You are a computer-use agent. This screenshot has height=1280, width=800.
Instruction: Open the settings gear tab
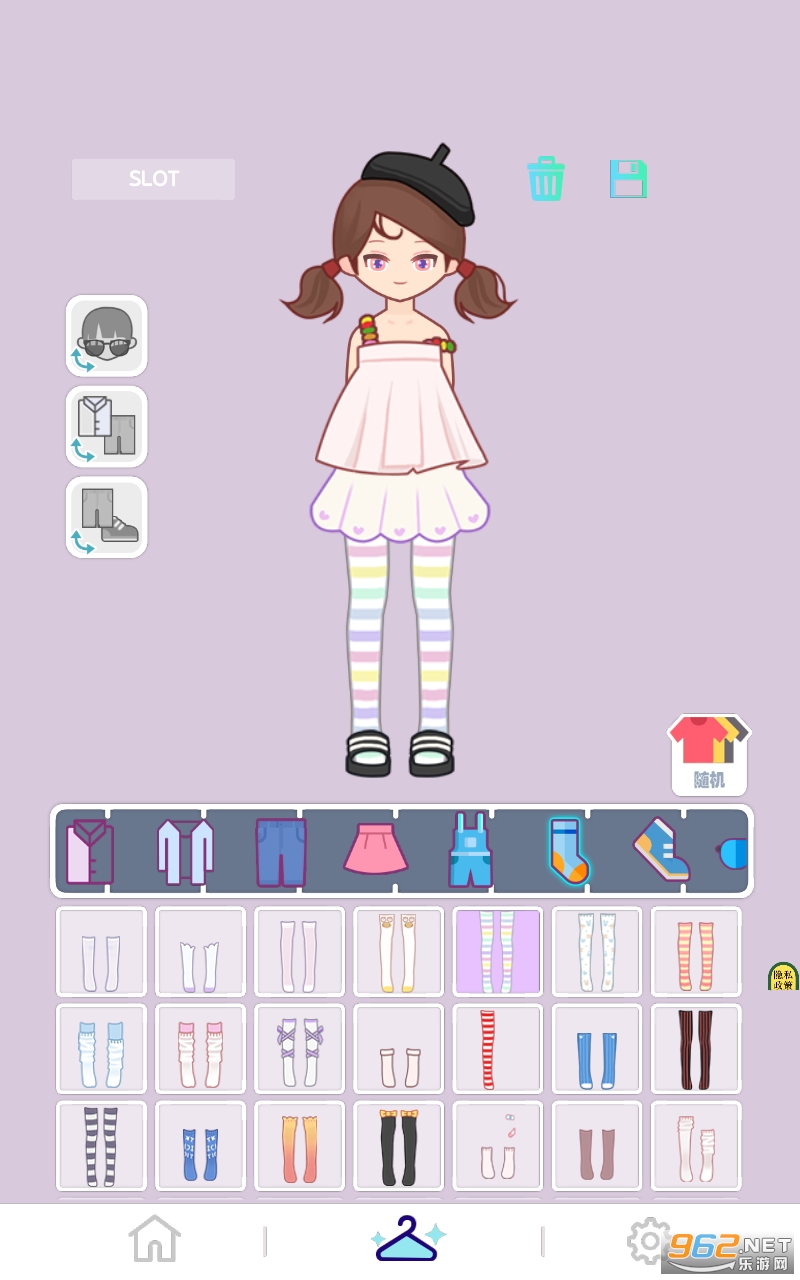[x=649, y=1240]
